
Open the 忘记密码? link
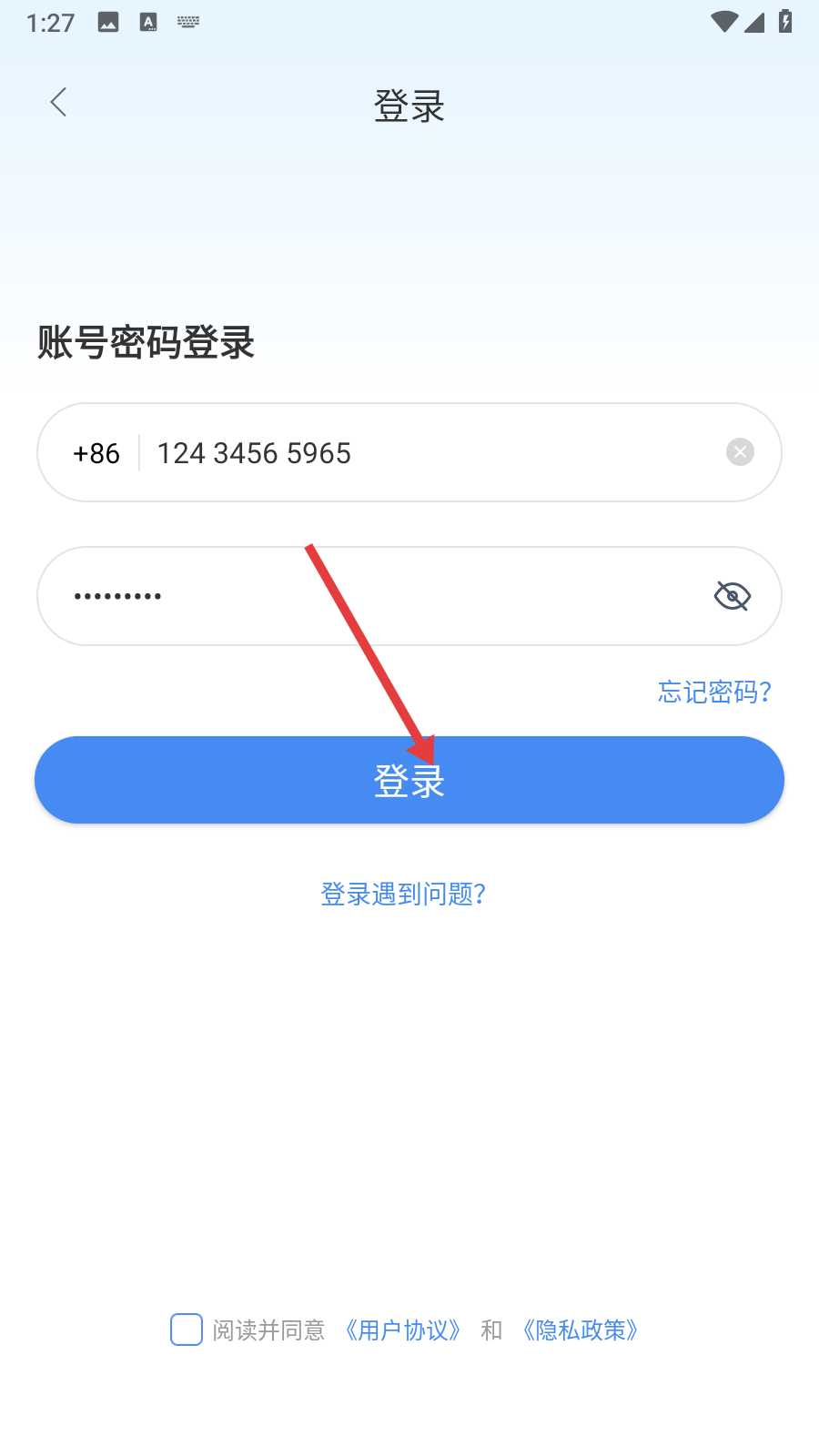point(714,693)
